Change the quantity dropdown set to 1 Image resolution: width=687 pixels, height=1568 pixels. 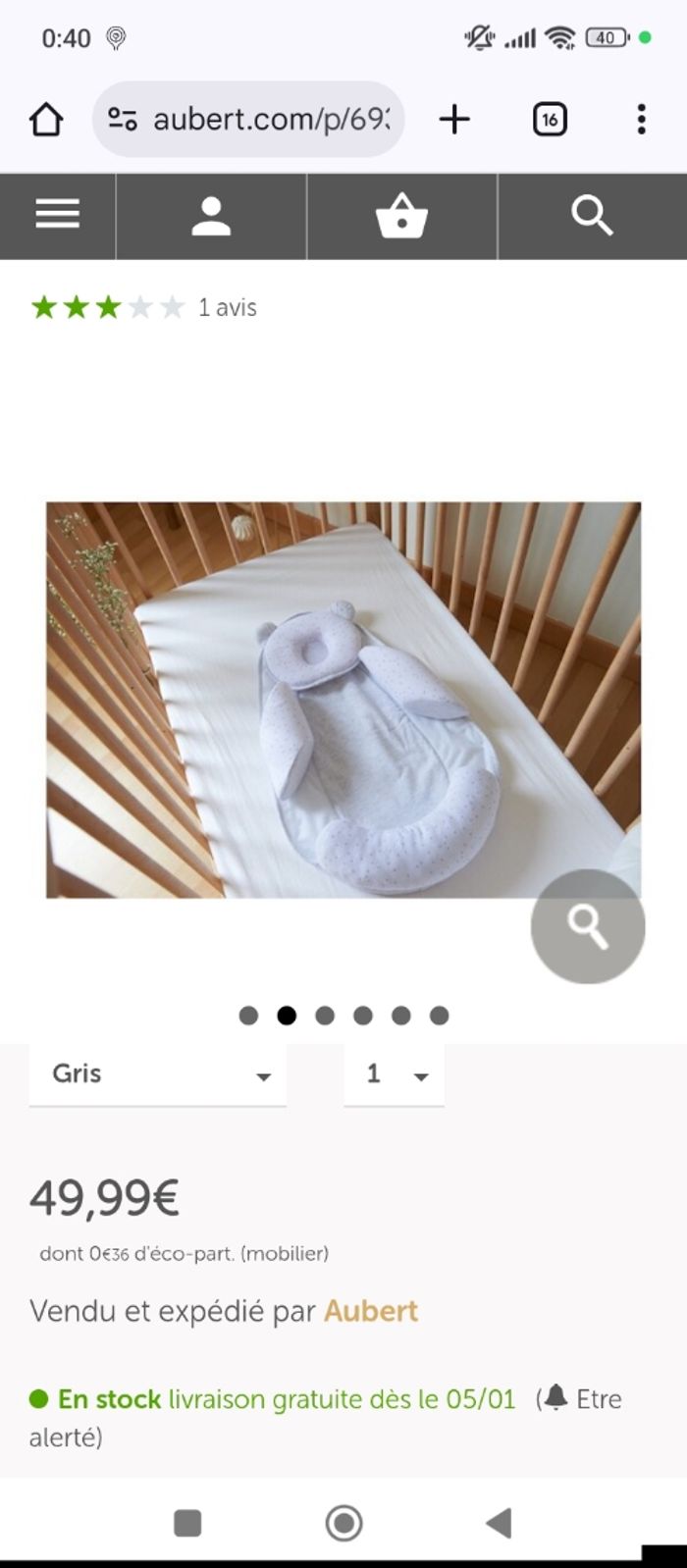click(394, 1074)
